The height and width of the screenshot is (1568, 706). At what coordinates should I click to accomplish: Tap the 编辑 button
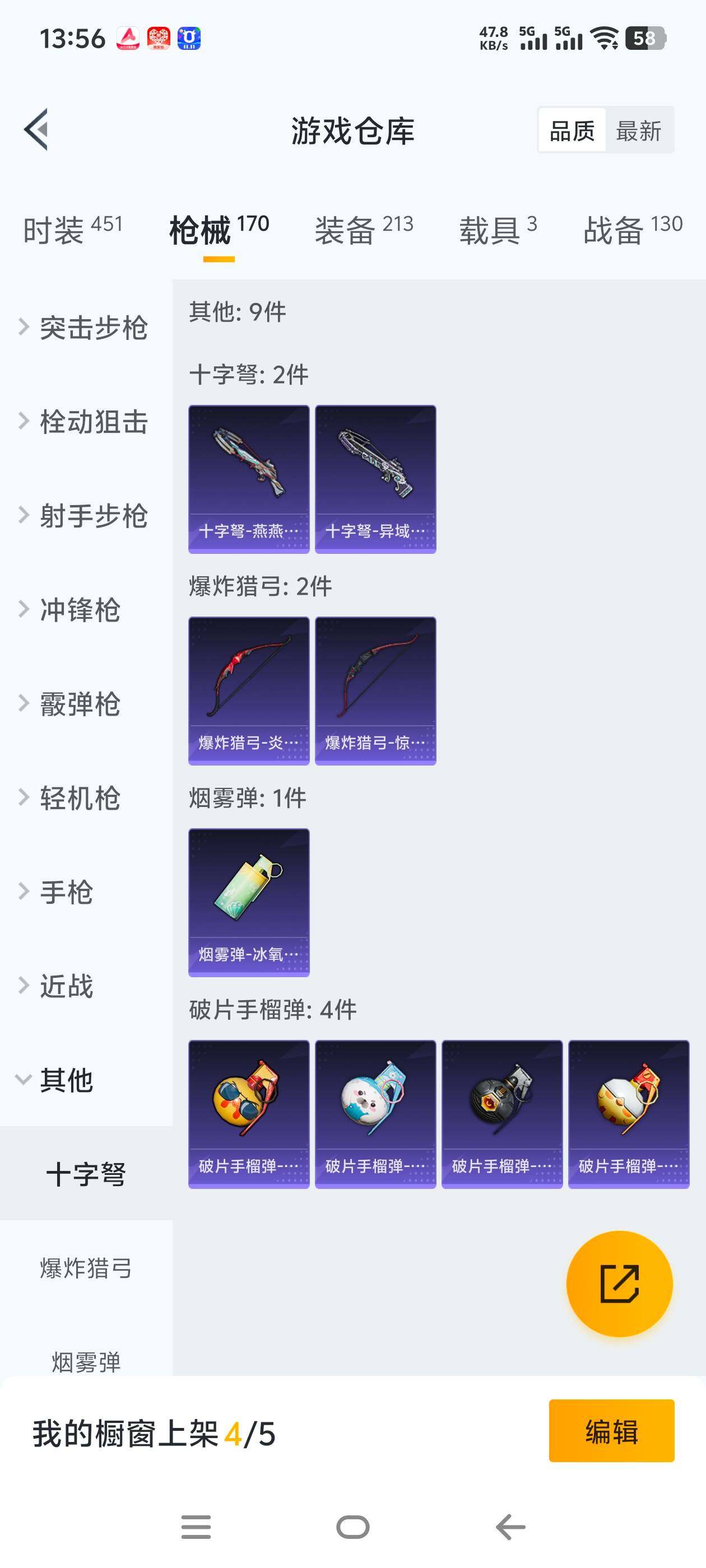point(611,1431)
